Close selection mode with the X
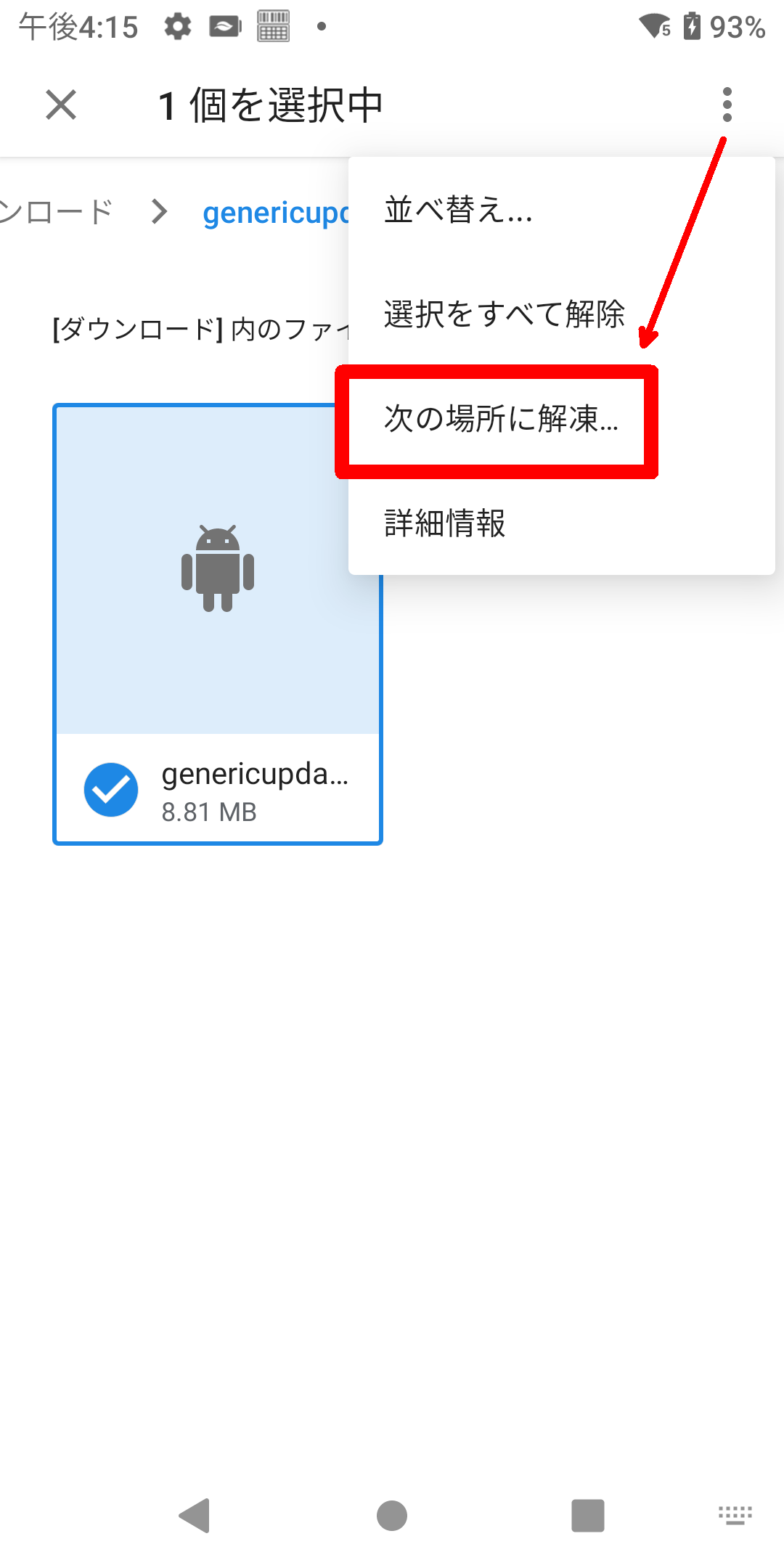Viewport: 784px width, 1568px height. 61,105
